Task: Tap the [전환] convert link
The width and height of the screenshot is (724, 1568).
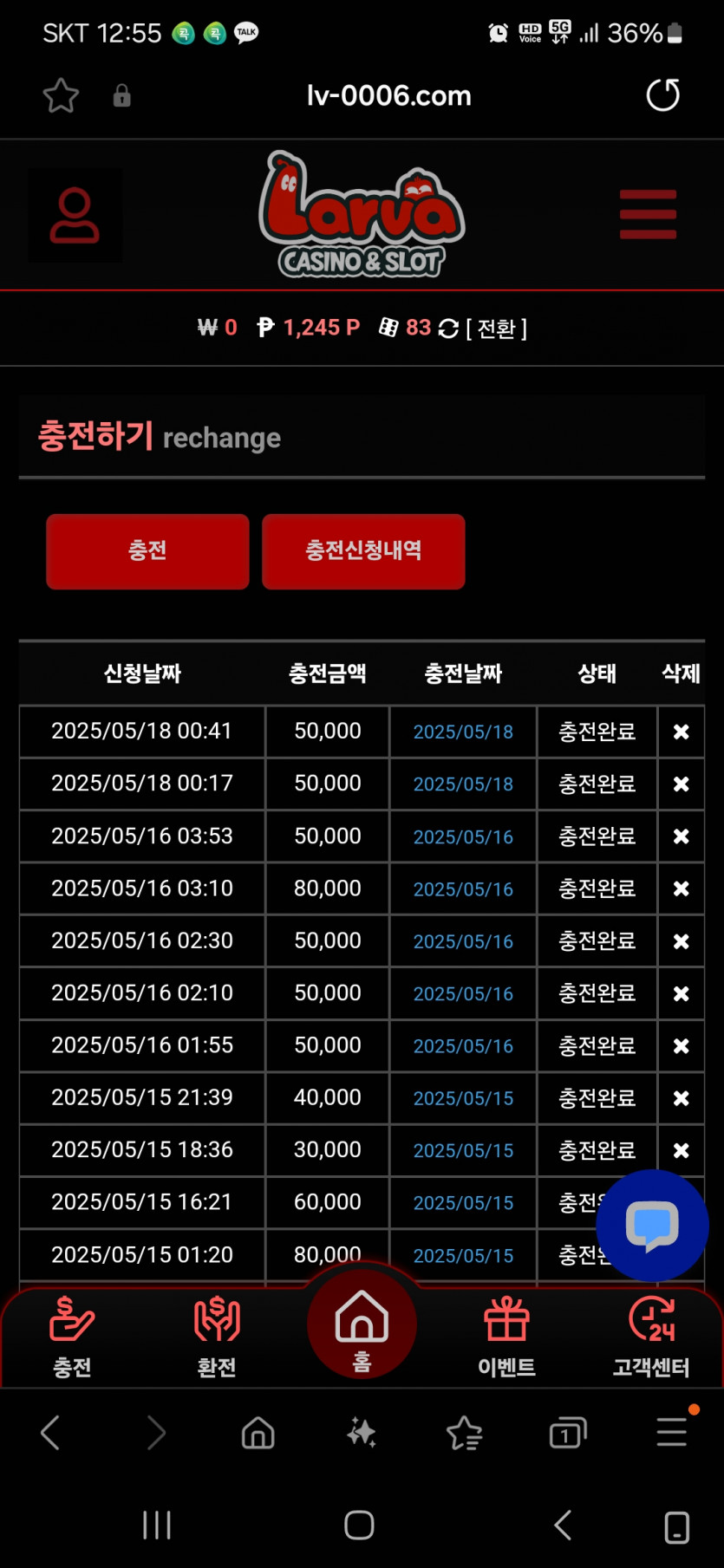Action: (496, 329)
